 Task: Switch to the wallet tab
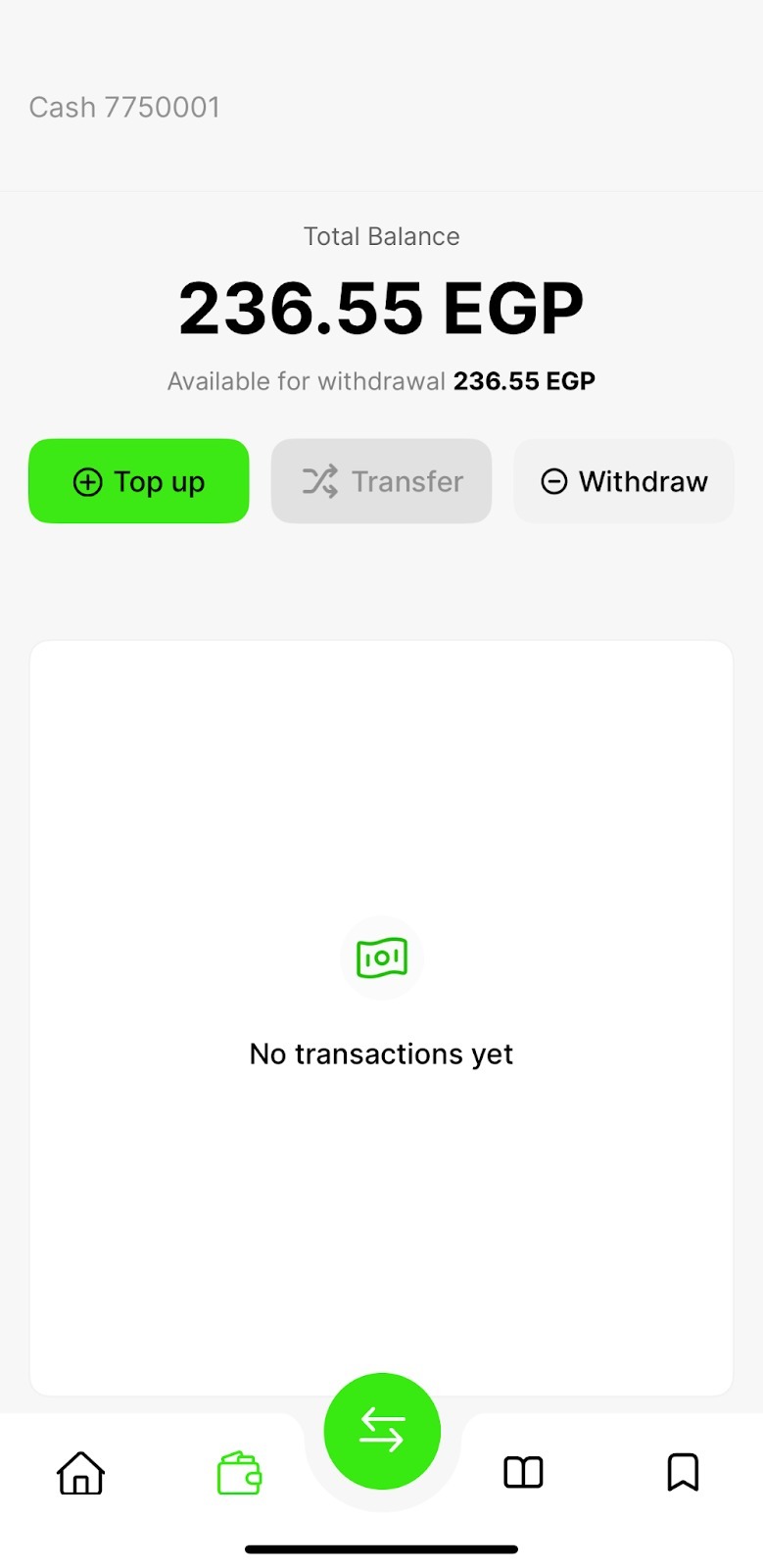click(x=239, y=1472)
